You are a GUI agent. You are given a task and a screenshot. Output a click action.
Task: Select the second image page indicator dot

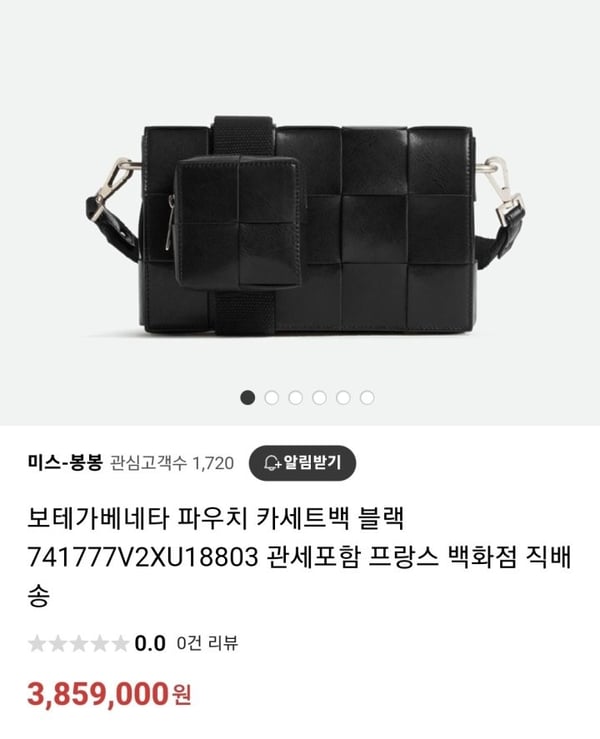pyautogui.click(x=272, y=397)
